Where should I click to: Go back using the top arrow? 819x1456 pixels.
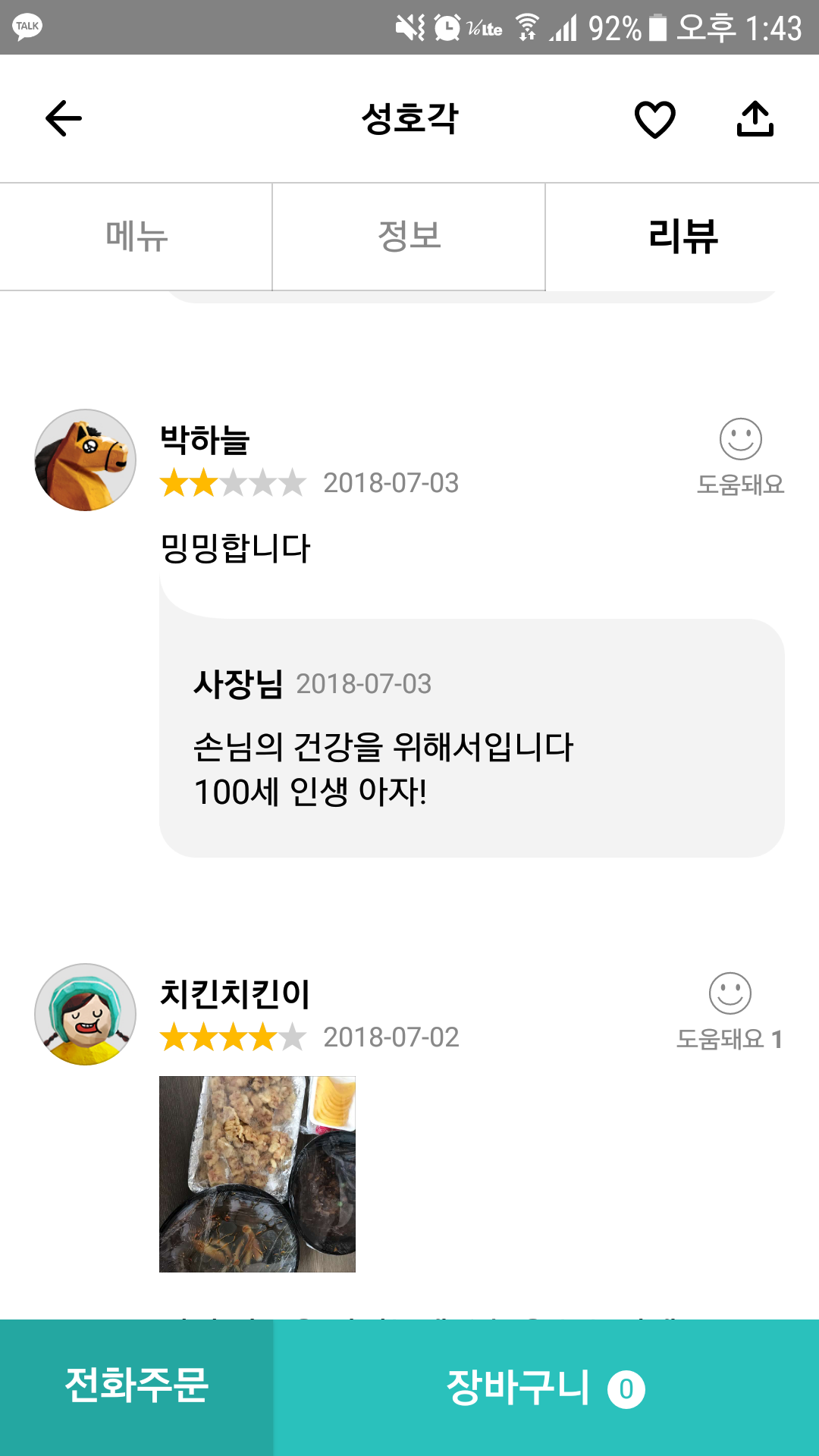64,118
